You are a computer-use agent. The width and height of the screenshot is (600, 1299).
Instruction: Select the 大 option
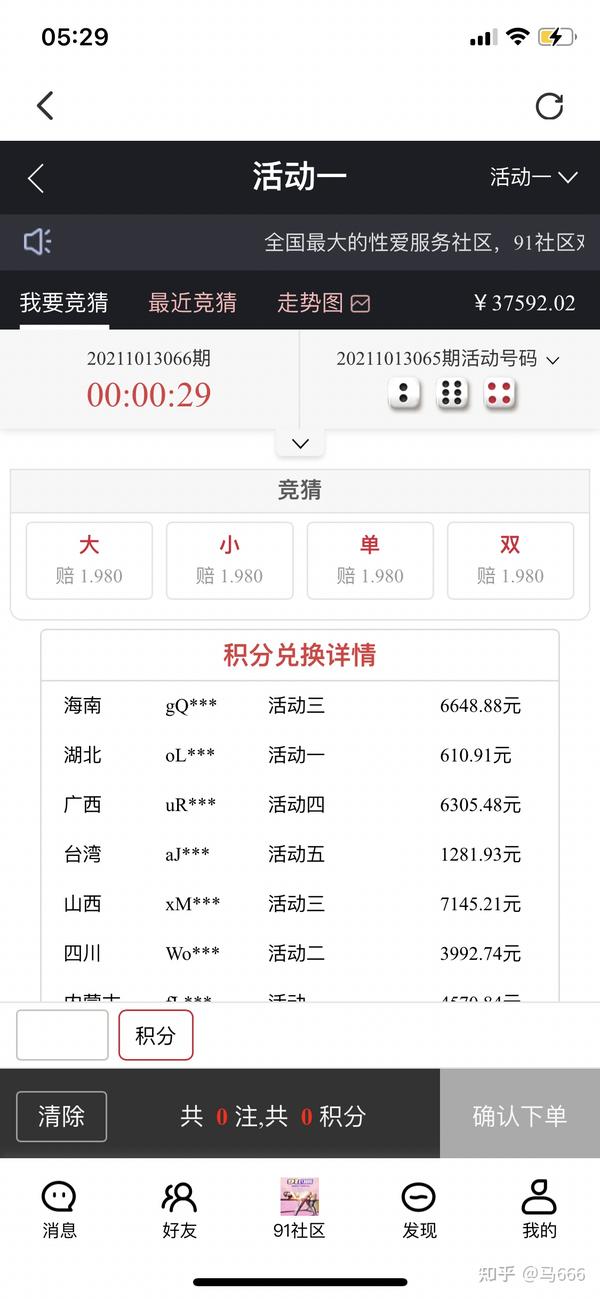tap(89, 560)
